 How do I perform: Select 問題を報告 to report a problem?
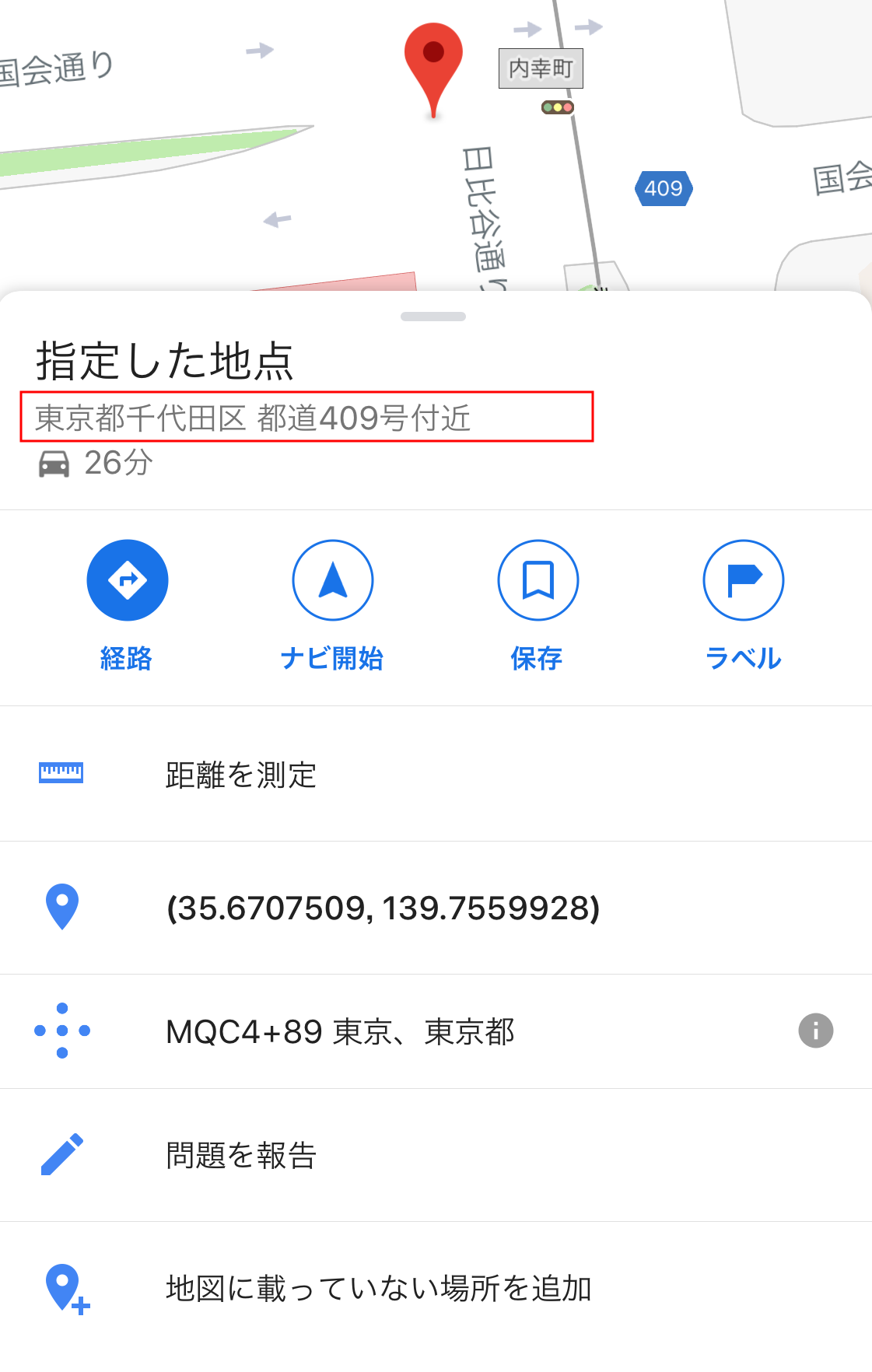[241, 1155]
